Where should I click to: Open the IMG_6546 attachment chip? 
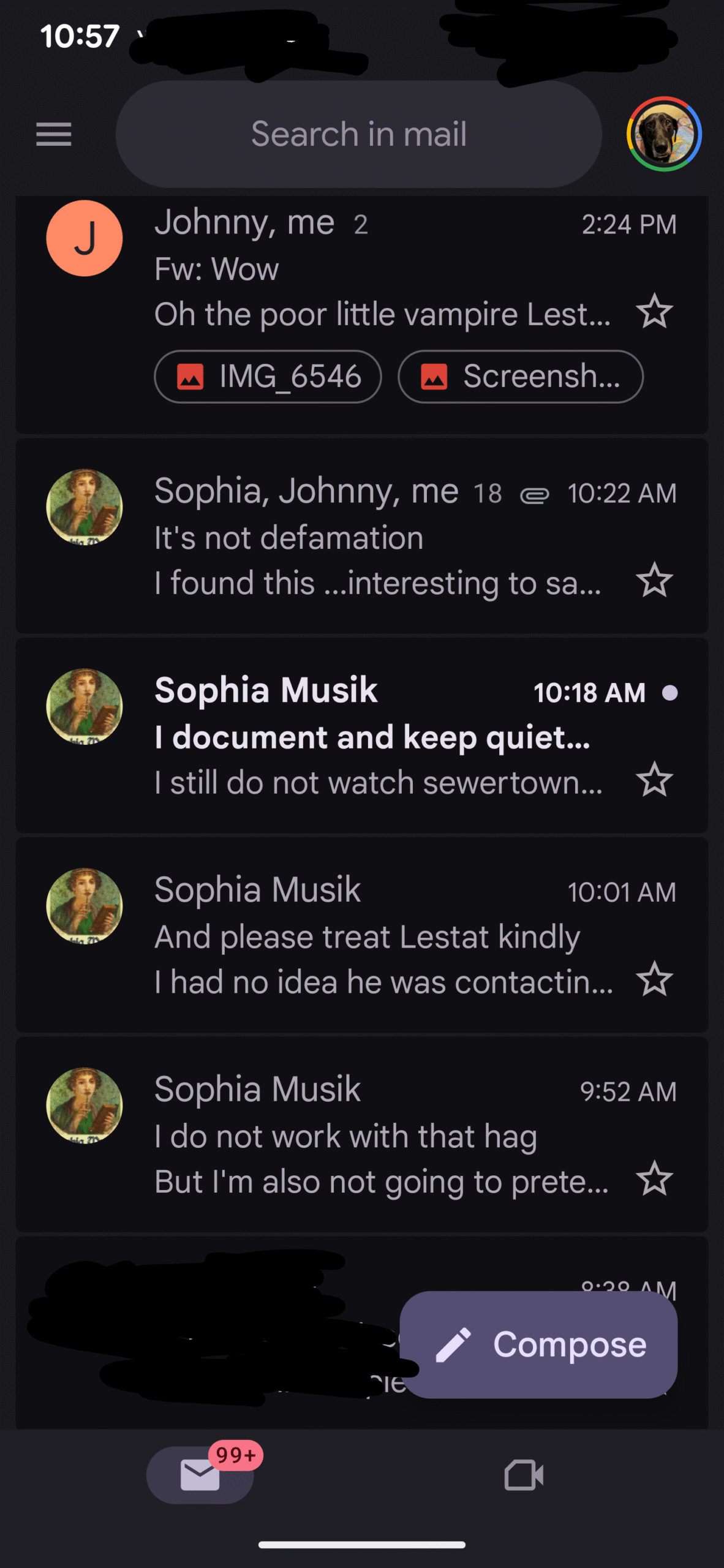coord(268,376)
